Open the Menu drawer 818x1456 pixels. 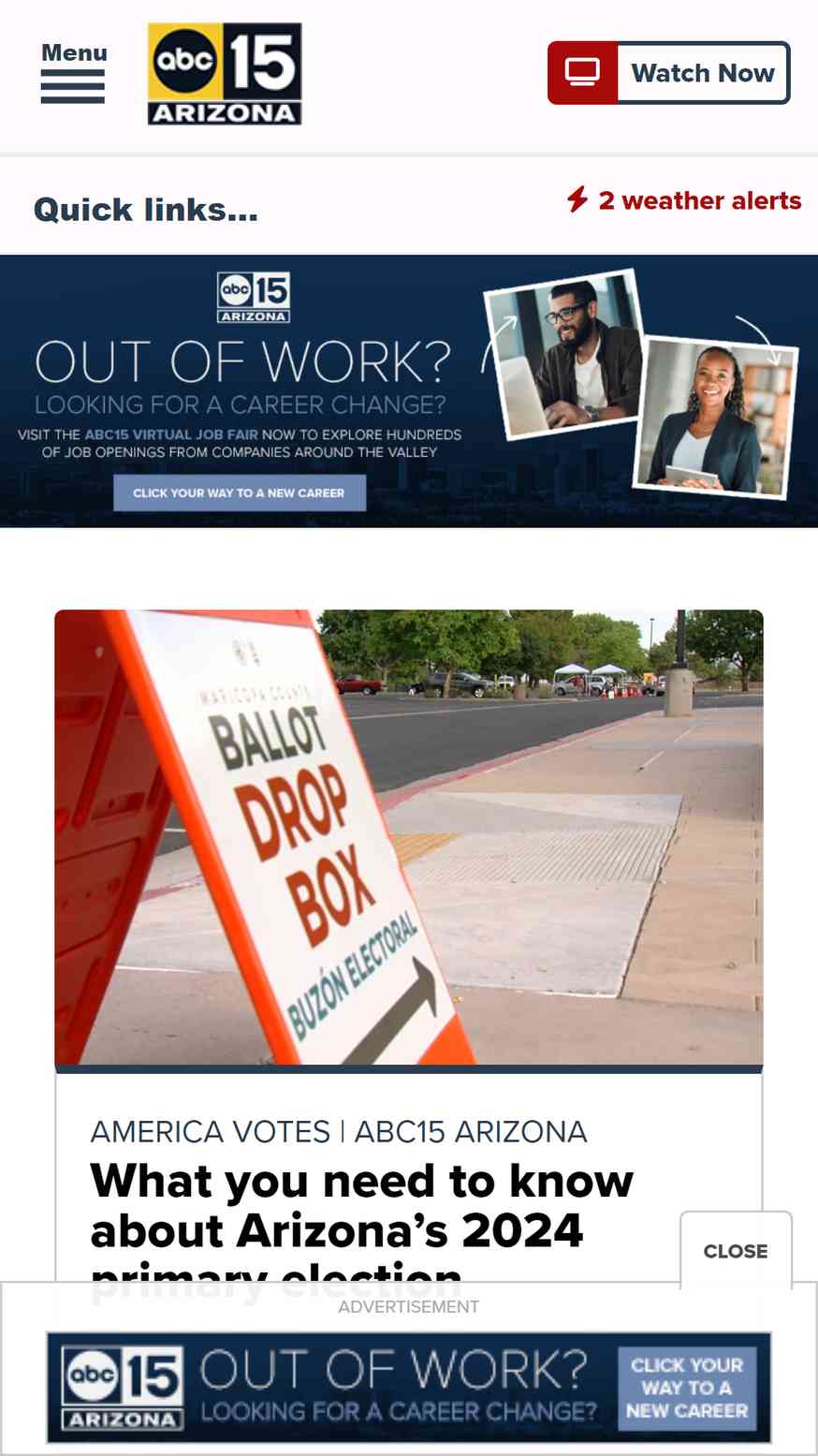coord(73,73)
